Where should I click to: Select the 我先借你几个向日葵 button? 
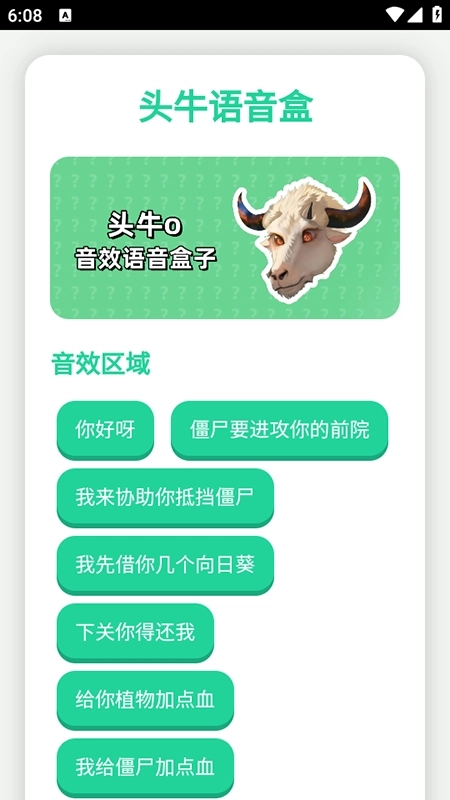point(165,564)
